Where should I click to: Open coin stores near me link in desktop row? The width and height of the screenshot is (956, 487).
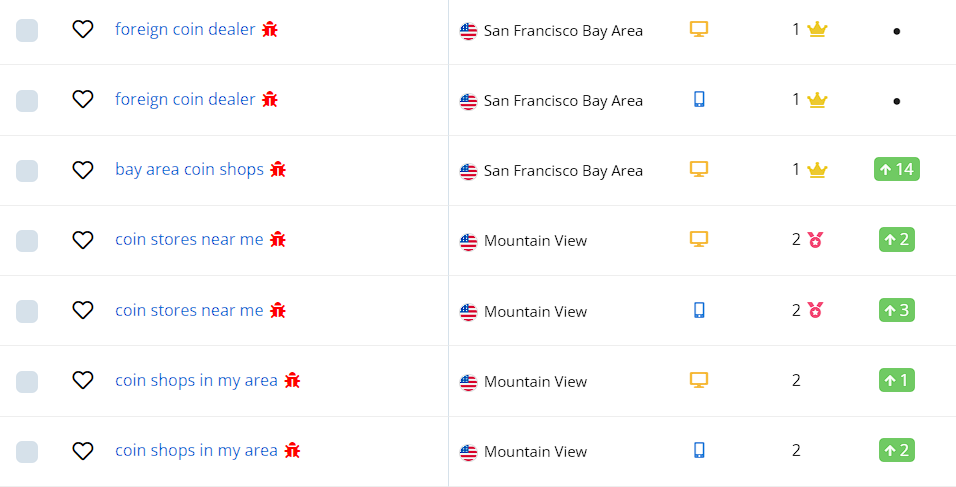[x=189, y=240]
